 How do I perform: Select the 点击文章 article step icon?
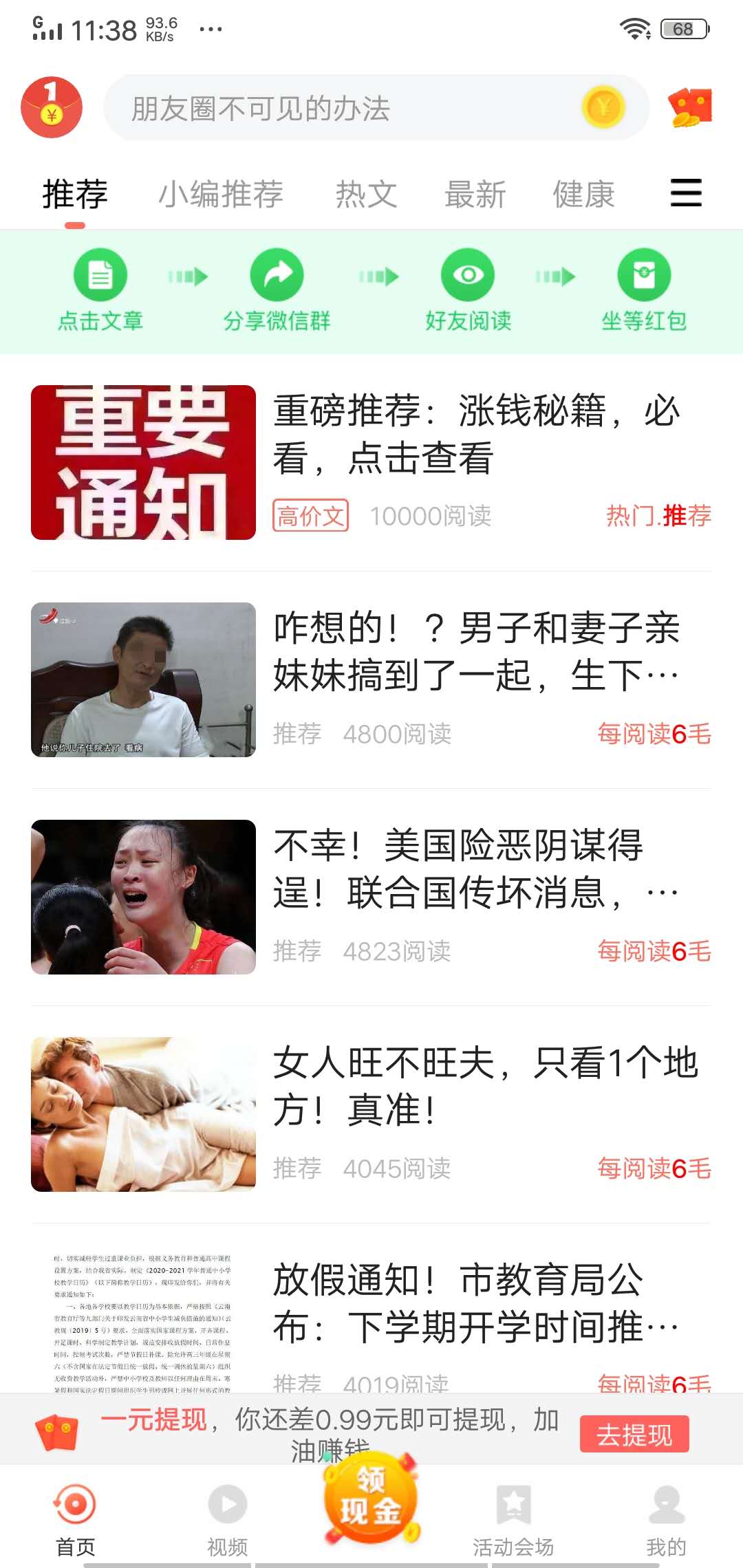[x=100, y=274]
